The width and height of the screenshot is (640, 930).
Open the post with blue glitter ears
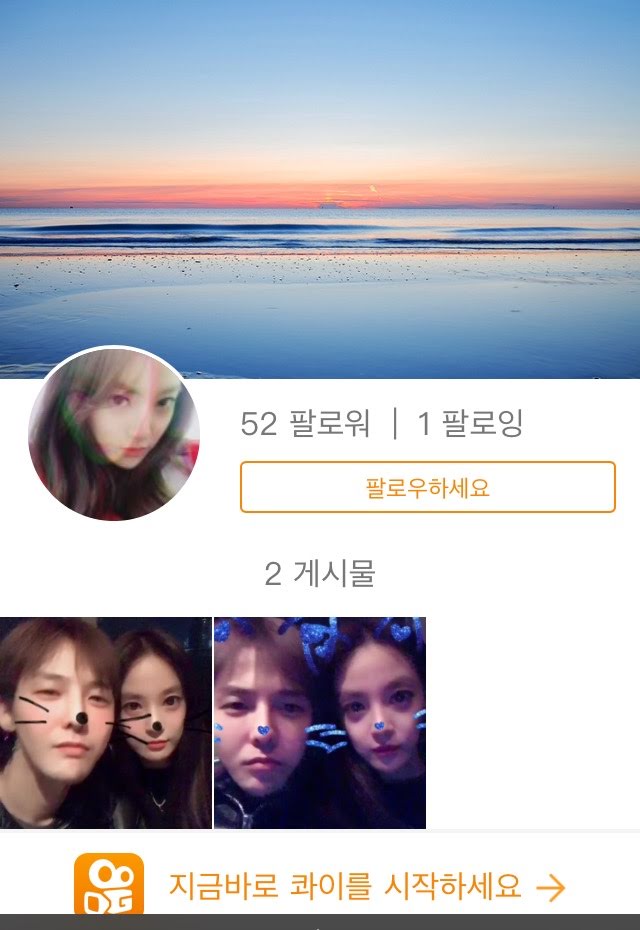click(x=320, y=722)
